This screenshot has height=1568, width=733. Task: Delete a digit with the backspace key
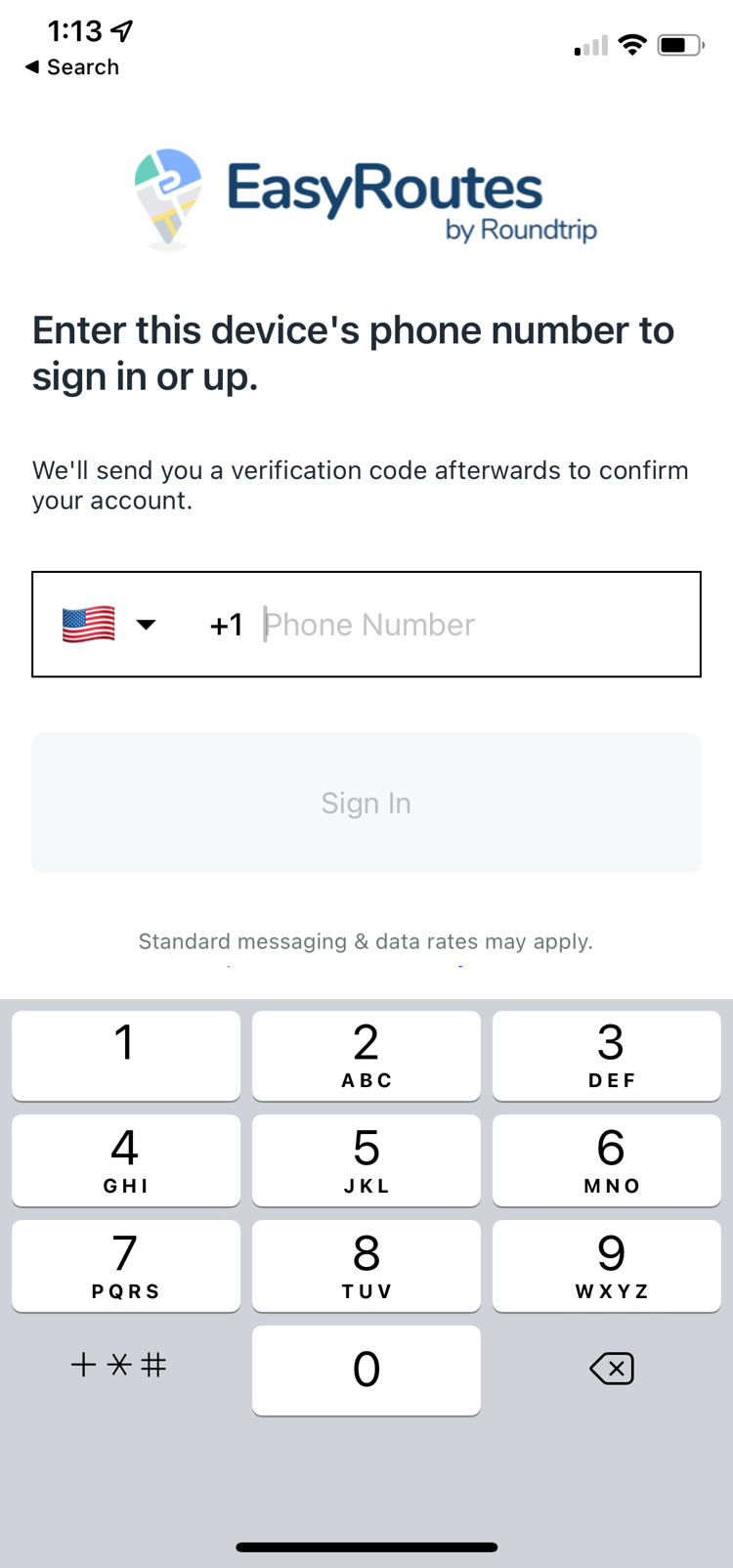click(612, 1369)
